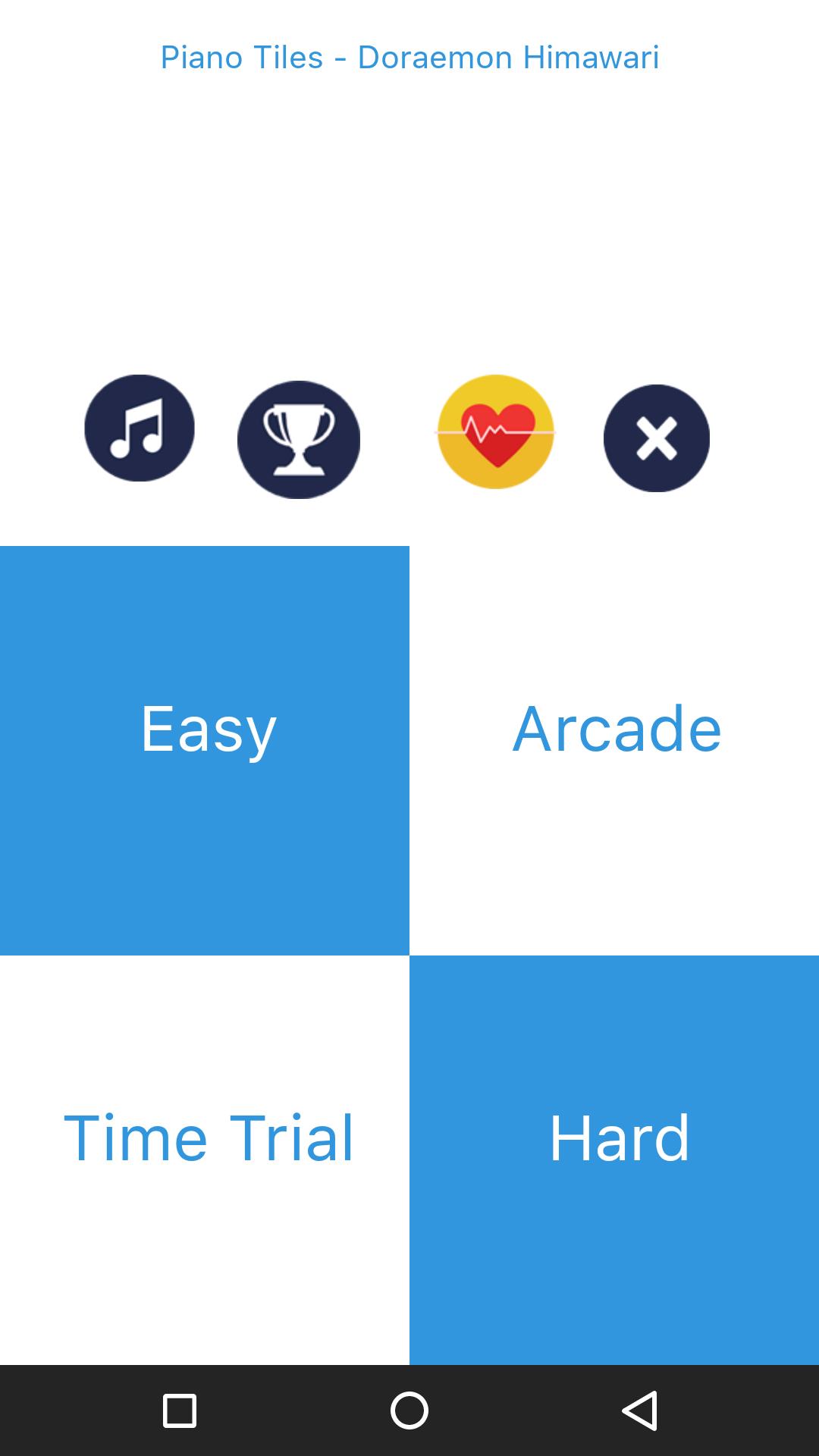The image size is (819, 1456).
Task: Open the trophy leaderboard icon
Action: pyautogui.click(x=299, y=440)
